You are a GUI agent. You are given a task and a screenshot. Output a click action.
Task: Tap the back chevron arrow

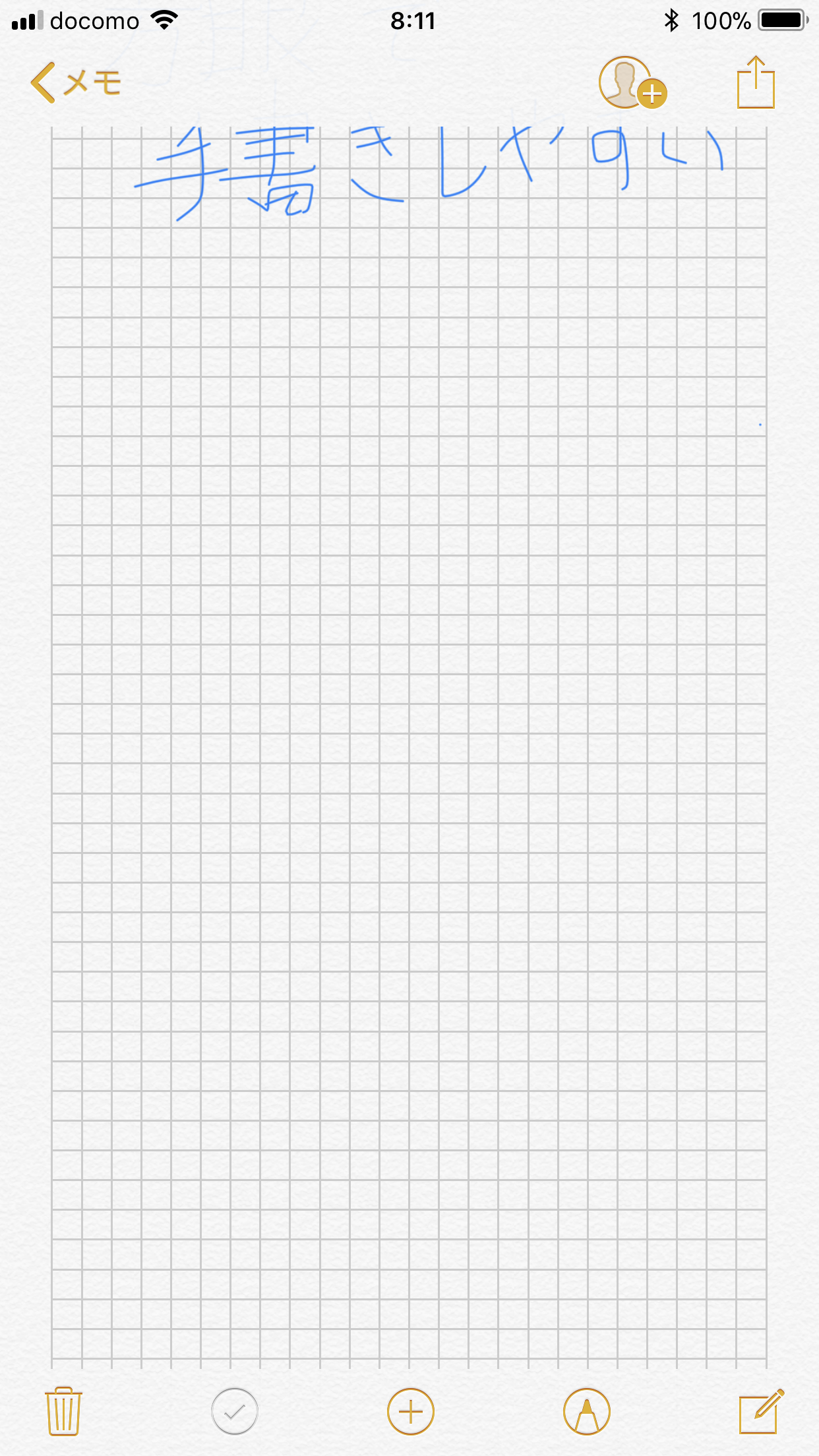[x=41, y=82]
